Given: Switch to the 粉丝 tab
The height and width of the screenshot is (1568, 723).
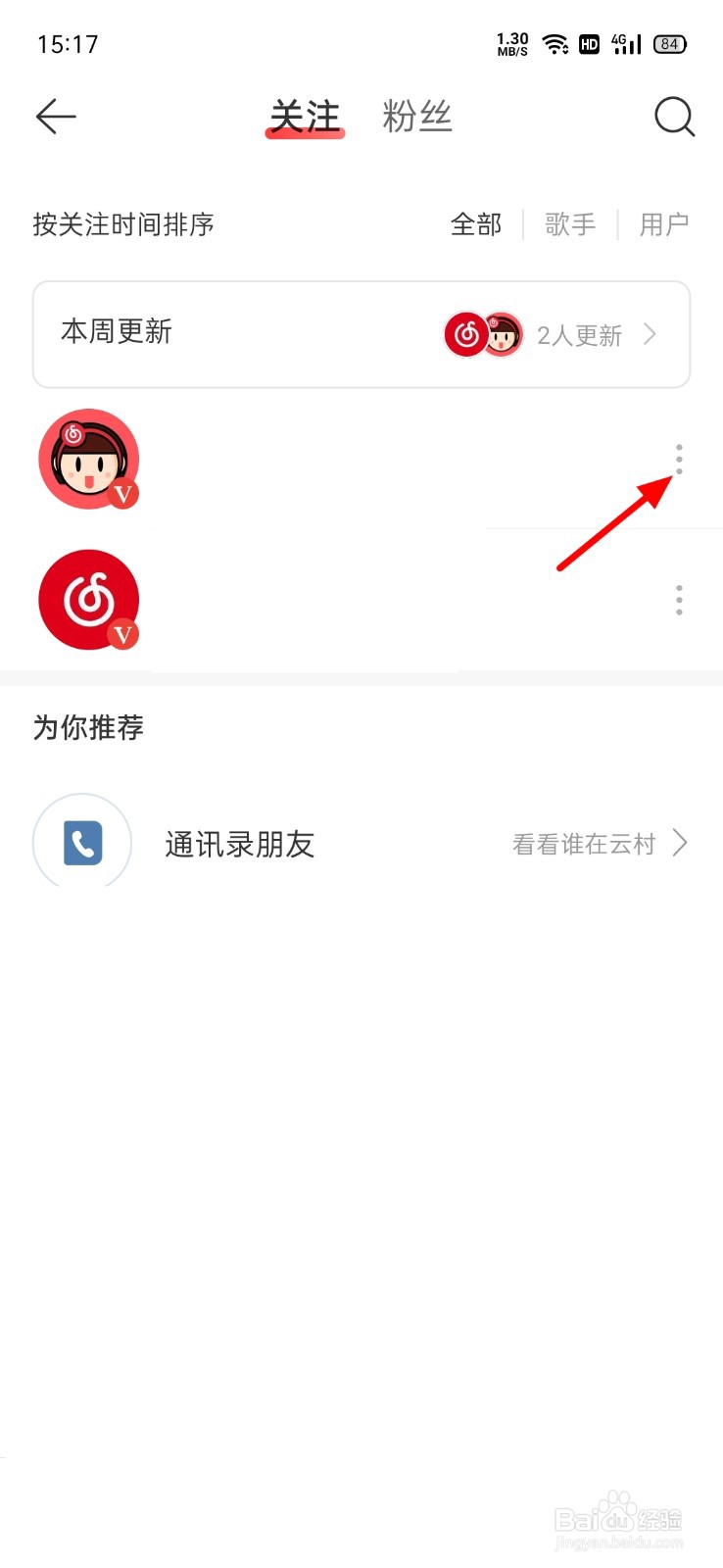Looking at the screenshot, I should 416,117.
